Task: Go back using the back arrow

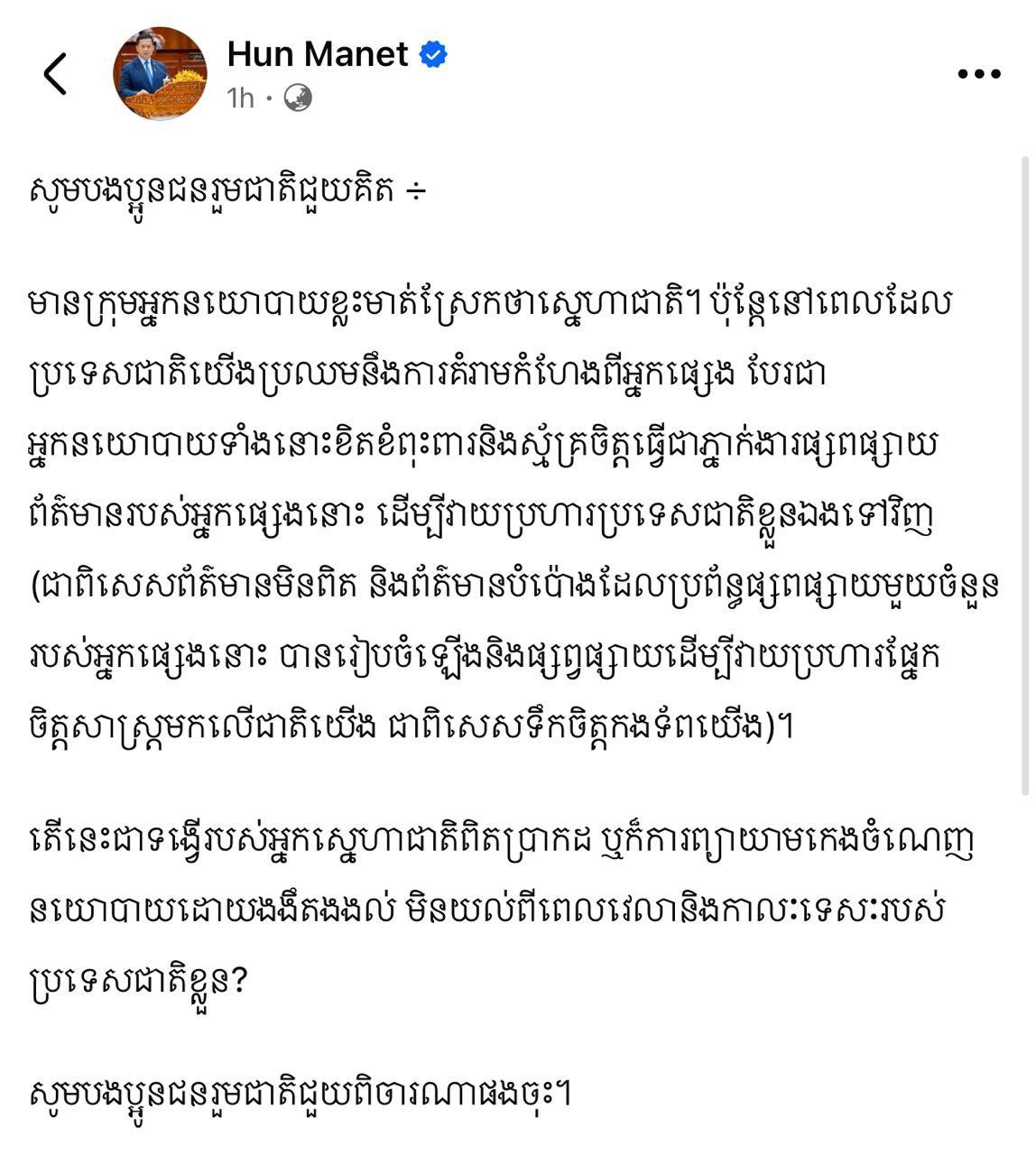Action: pos(56,74)
